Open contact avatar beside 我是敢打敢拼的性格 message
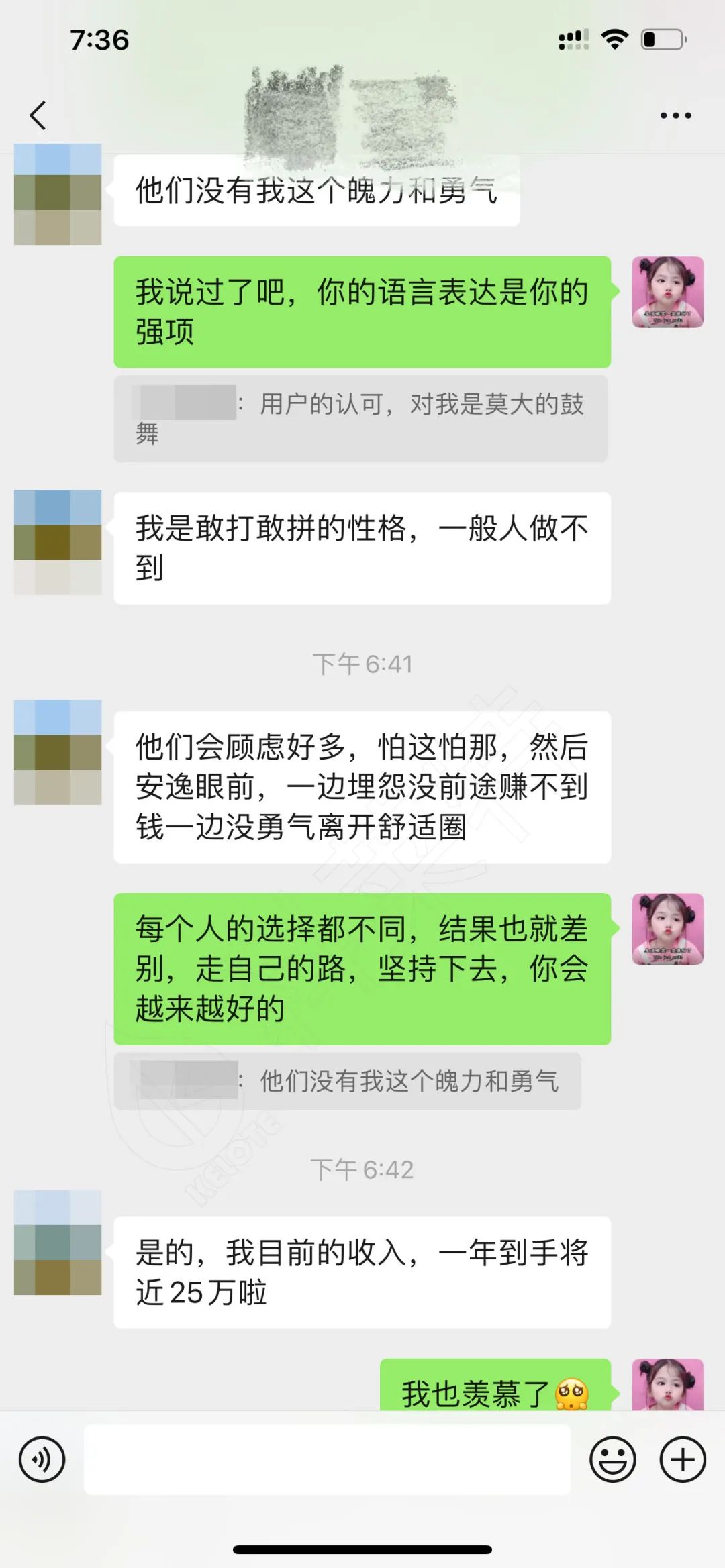The height and width of the screenshot is (1568, 725). (x=58, y=542)
